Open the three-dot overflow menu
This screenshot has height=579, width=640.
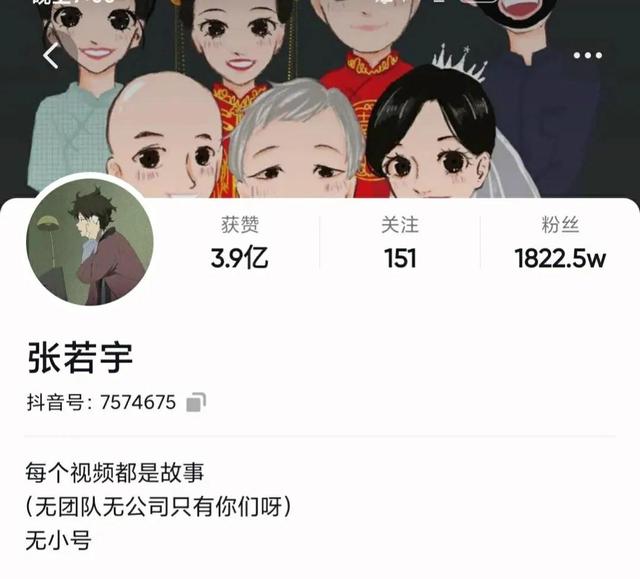pyautogui.click(x=587, y=55)
